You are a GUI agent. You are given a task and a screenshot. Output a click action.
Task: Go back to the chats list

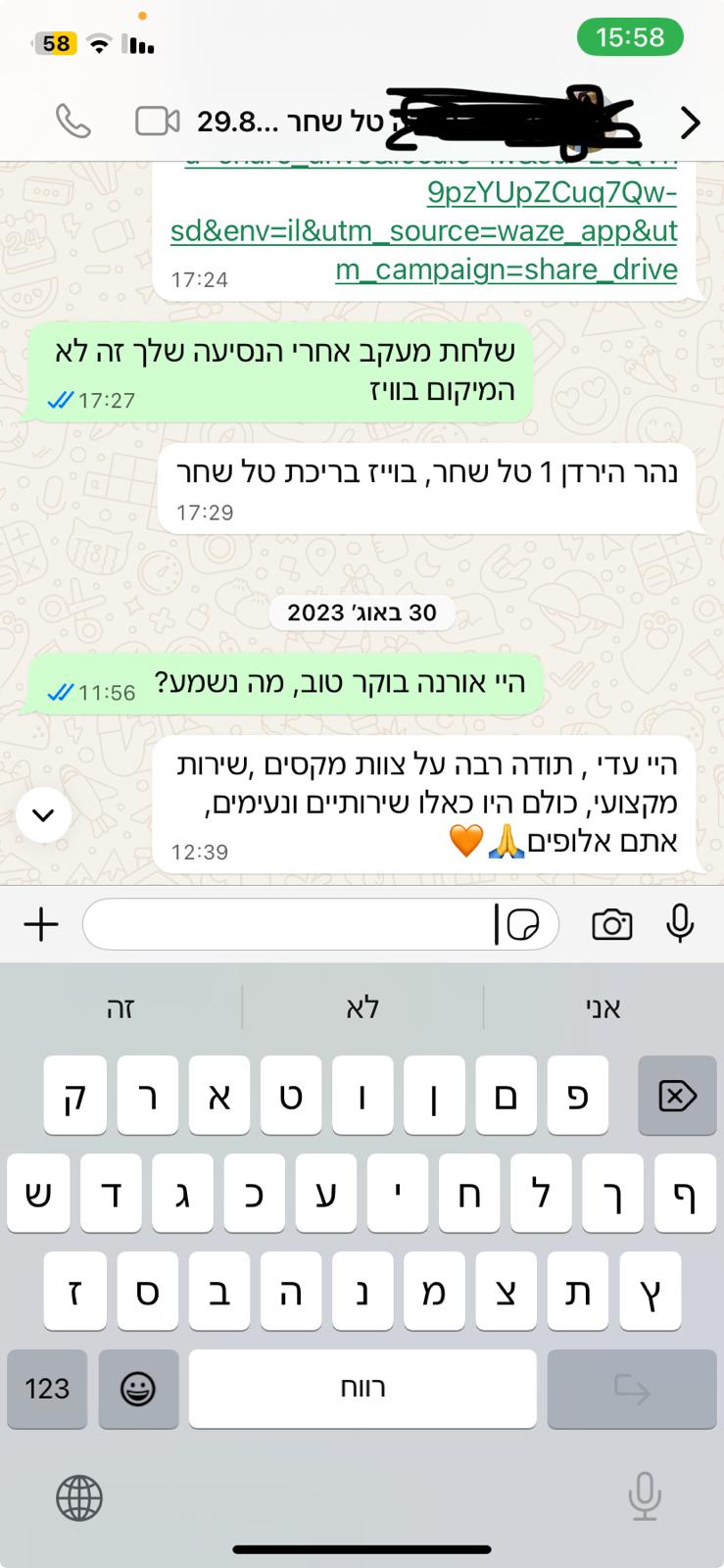click(x=690, y=122)
